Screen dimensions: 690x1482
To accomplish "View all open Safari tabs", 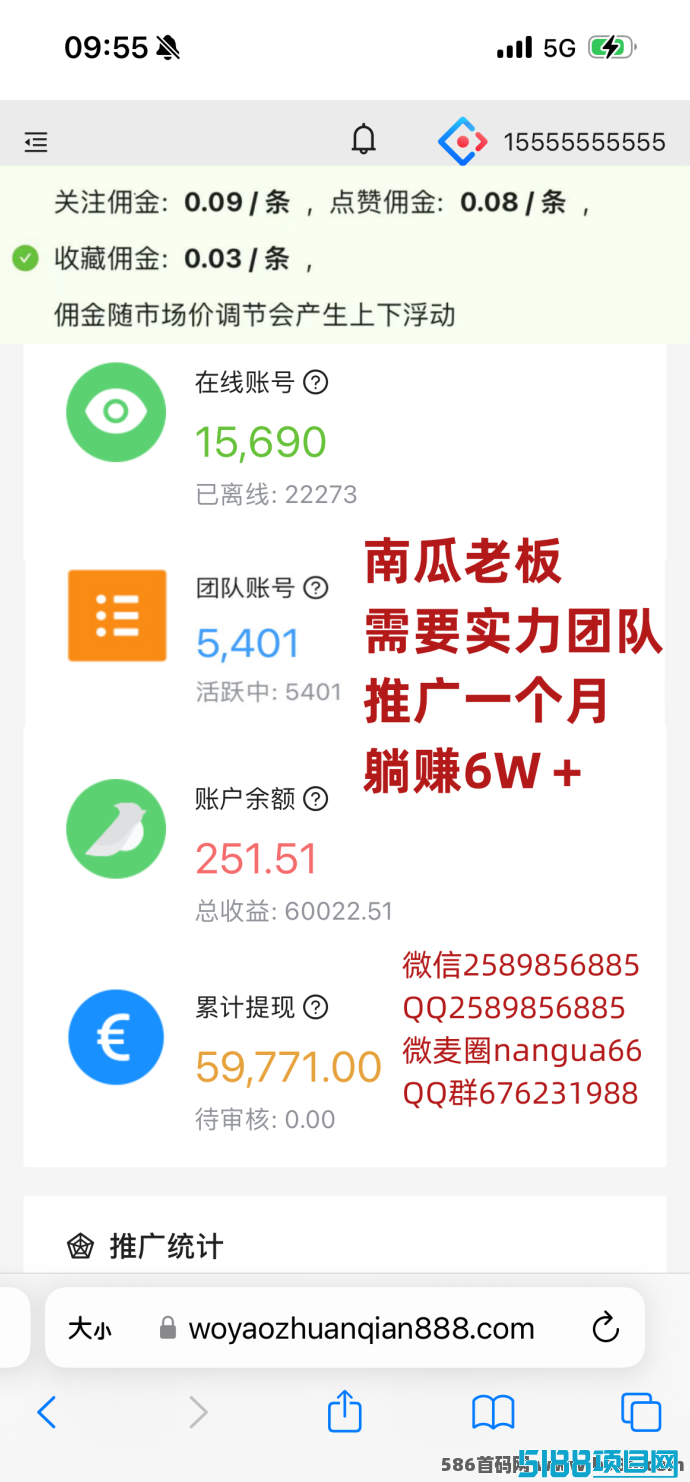I will click(640, 1412).
